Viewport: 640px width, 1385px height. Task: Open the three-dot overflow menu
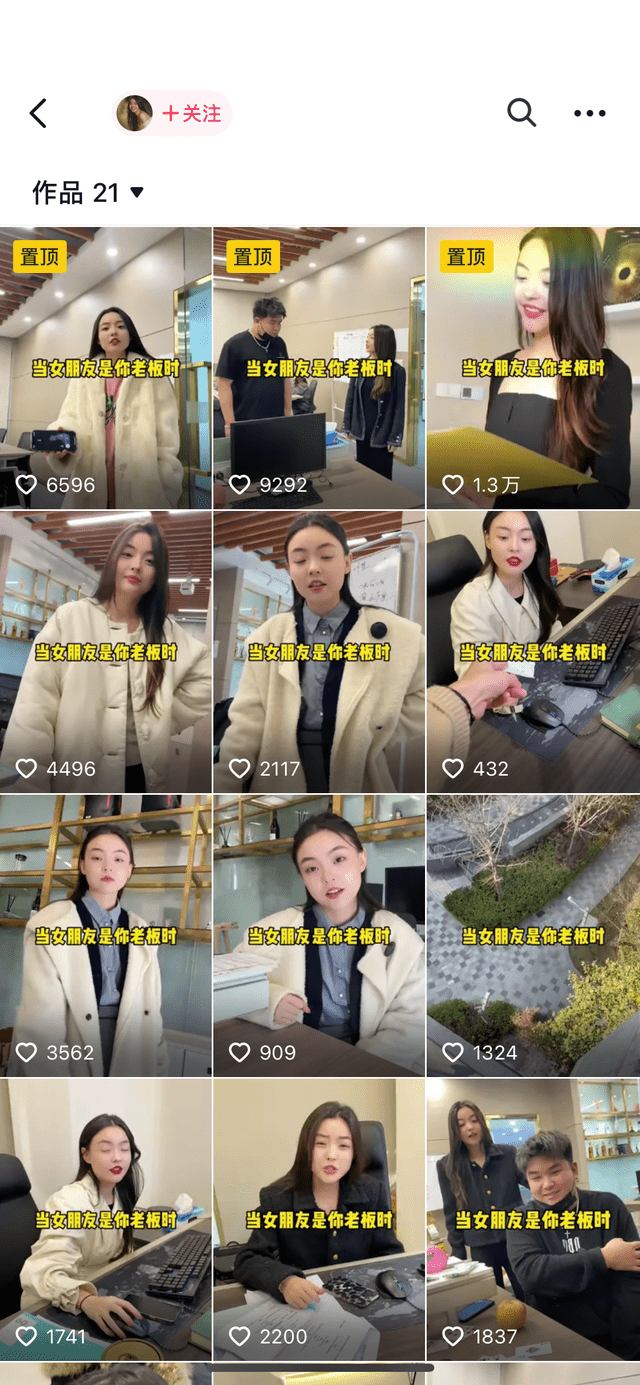(x=589, y=114)
